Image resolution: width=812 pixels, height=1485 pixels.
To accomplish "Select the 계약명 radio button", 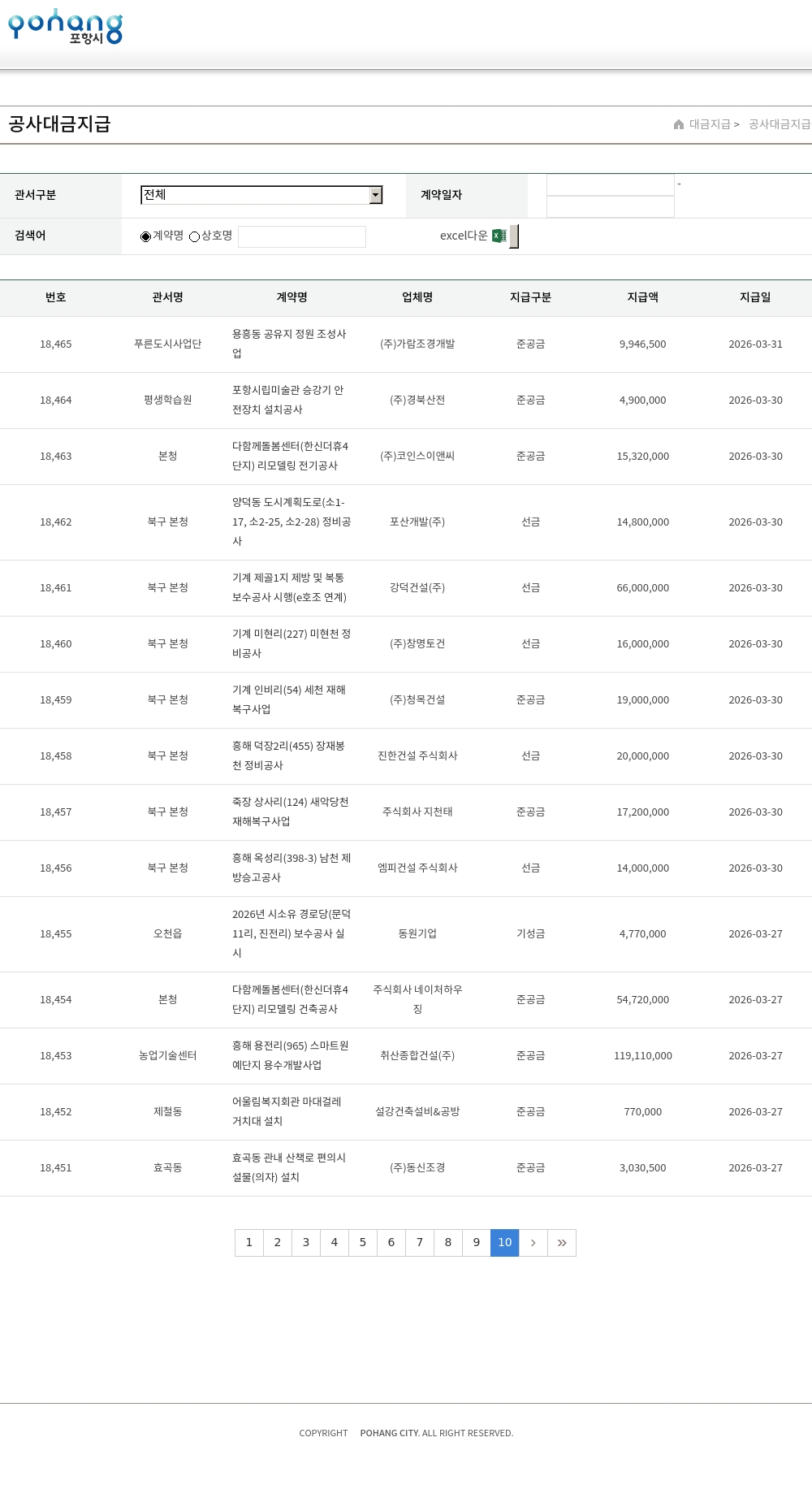I will [146, 236].
